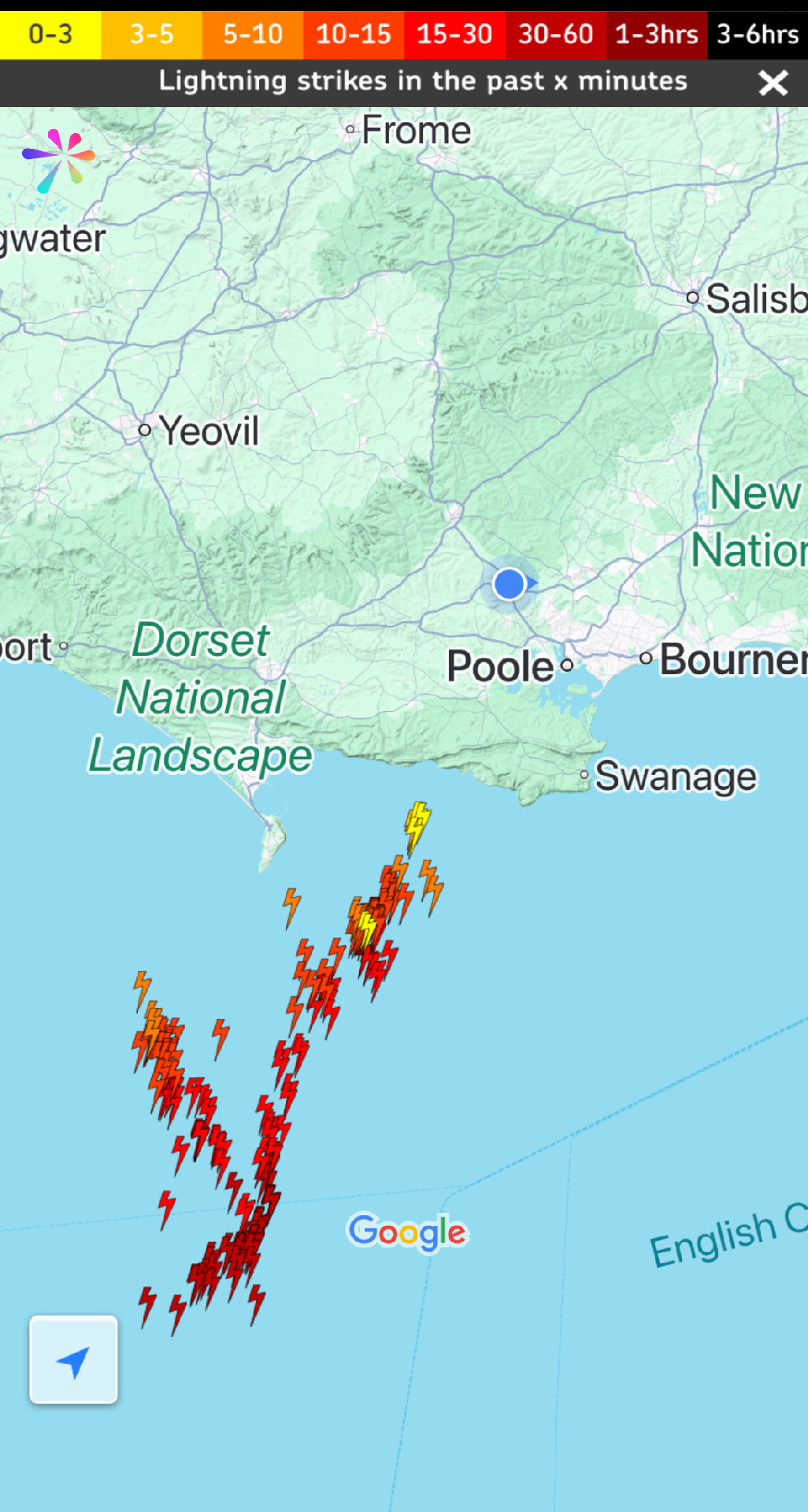Center map on my location
Viewport: 808px width, 1512px height.
(x=73, y=1360)
